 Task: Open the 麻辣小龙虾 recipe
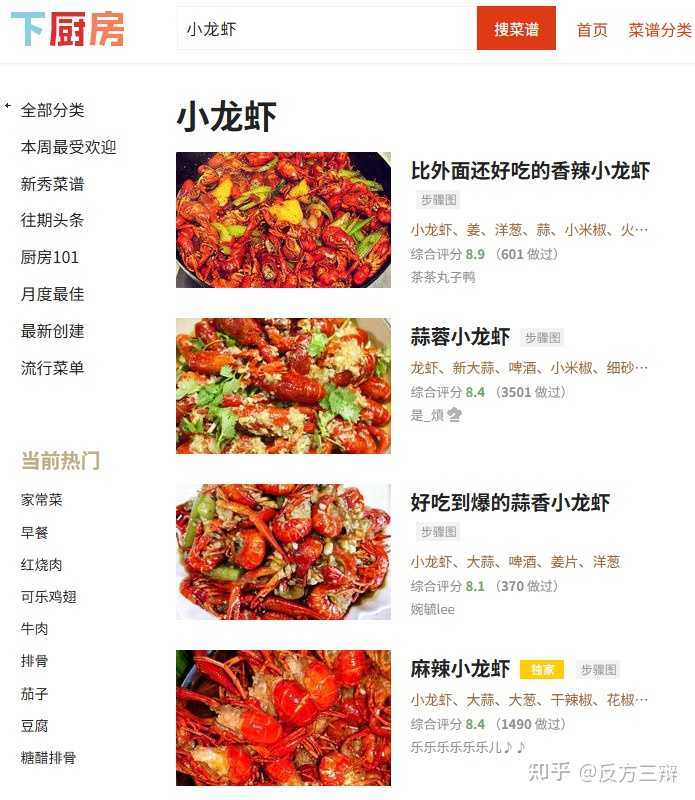(460, 669)
